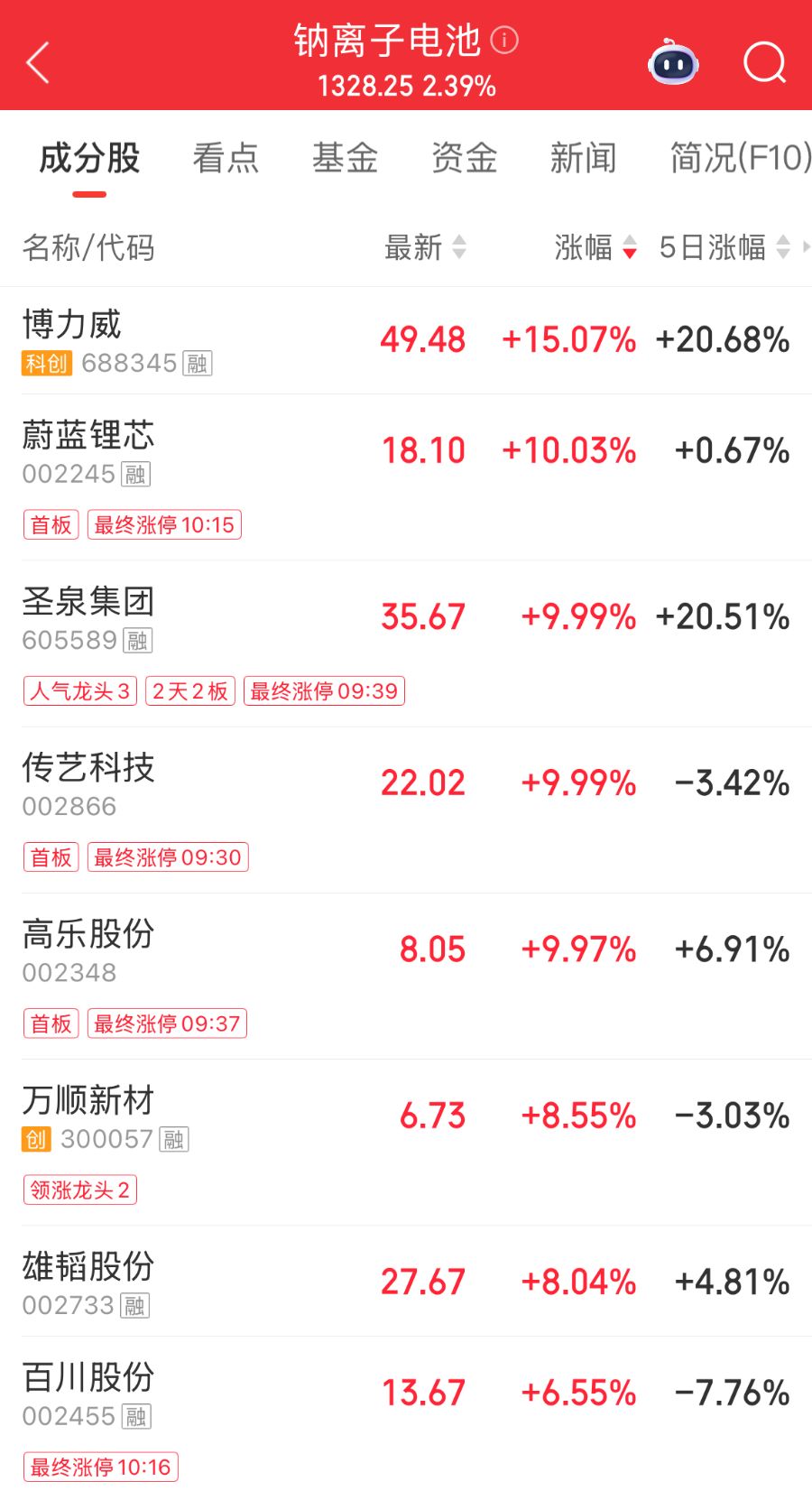Open the 简况(F10) tab

[x=740, y=158]
